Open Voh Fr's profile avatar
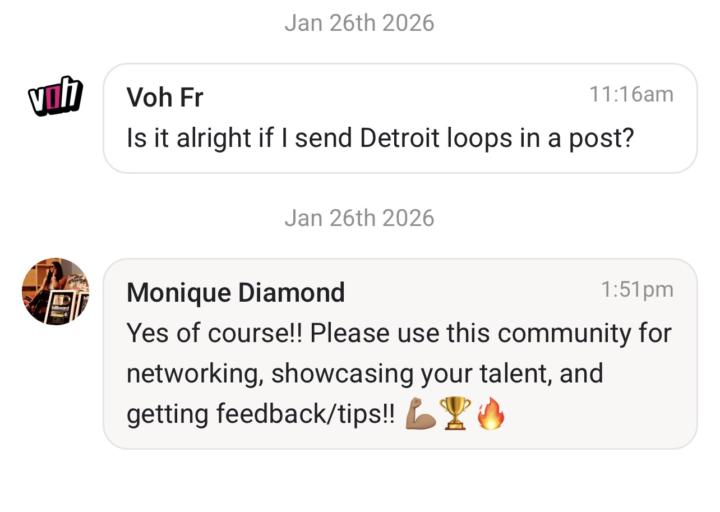 (54, 97)
